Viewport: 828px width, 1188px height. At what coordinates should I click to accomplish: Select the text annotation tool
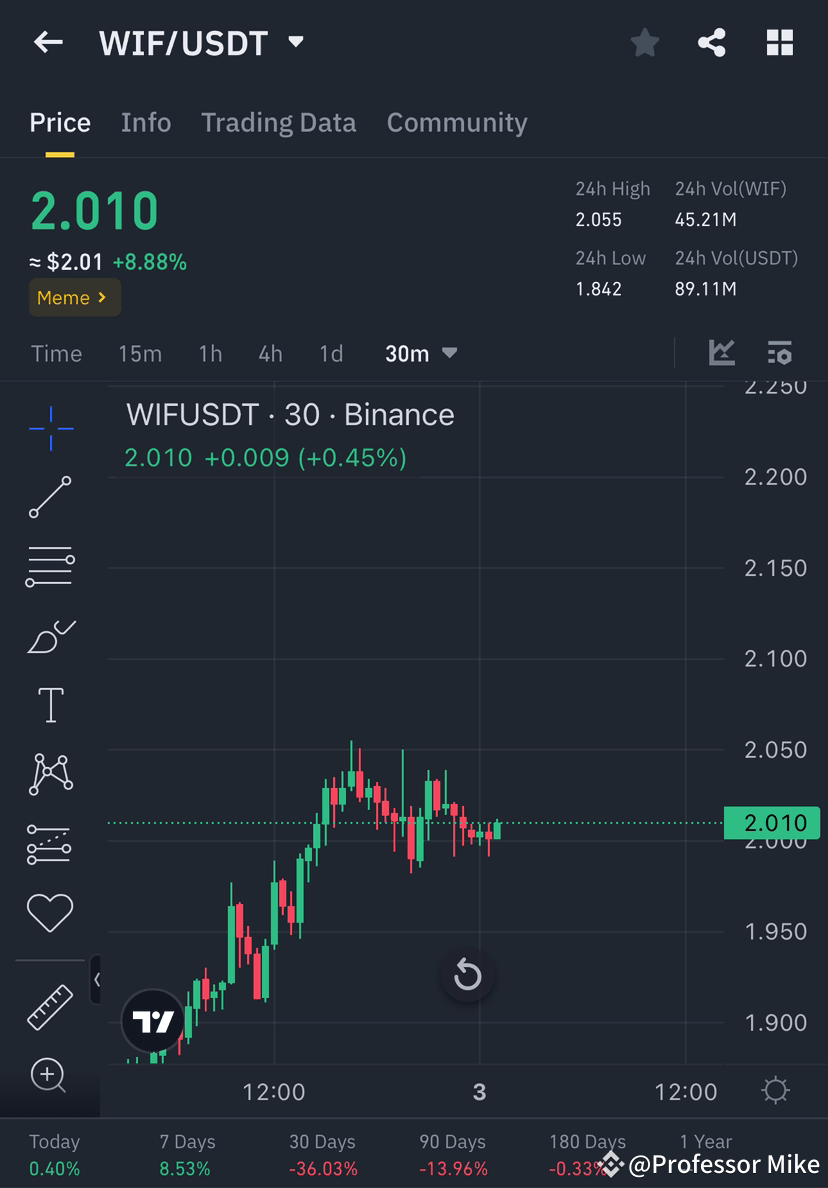click(49, 704)
